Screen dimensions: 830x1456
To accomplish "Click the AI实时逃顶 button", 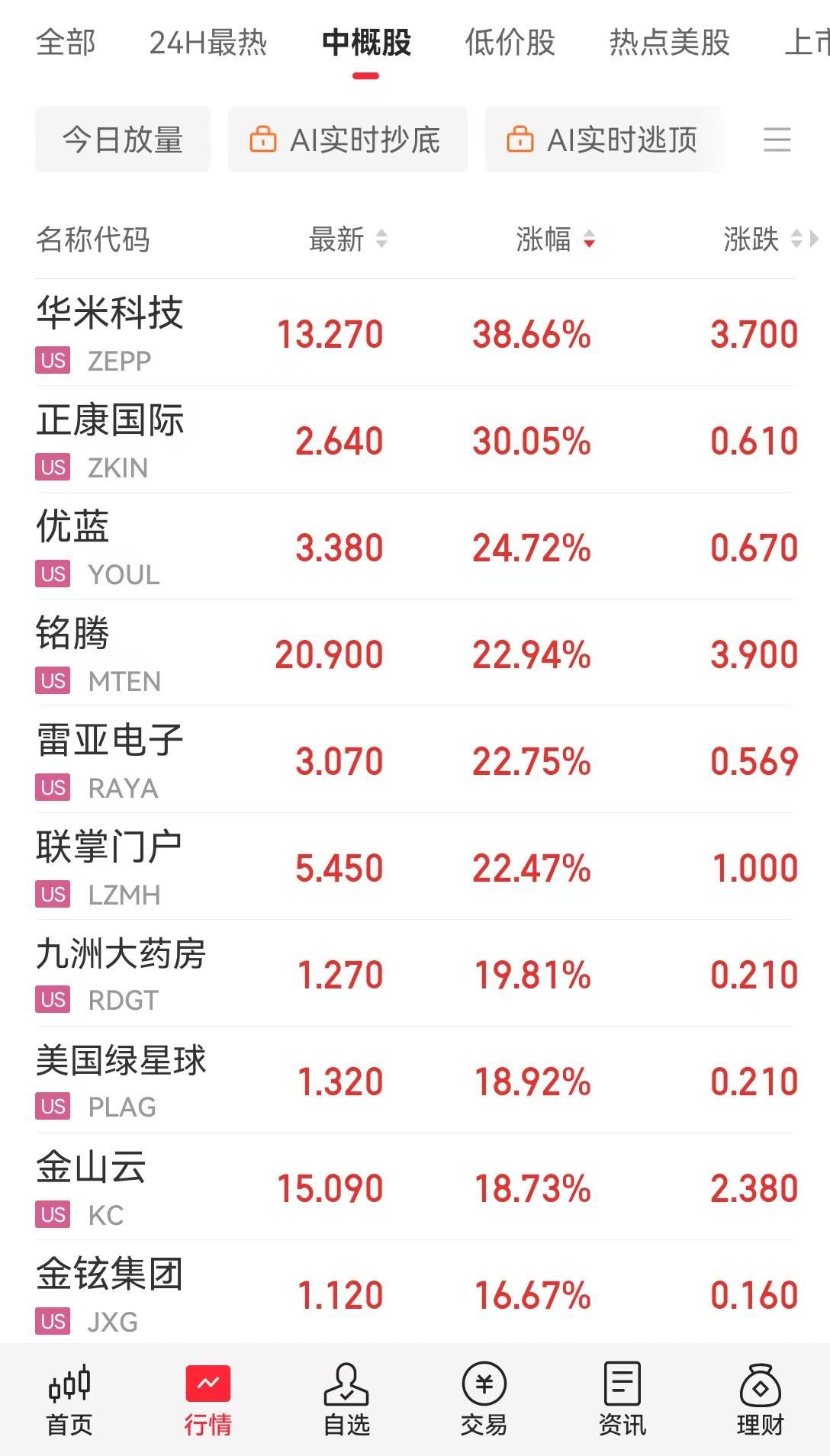I will (604, 140).
